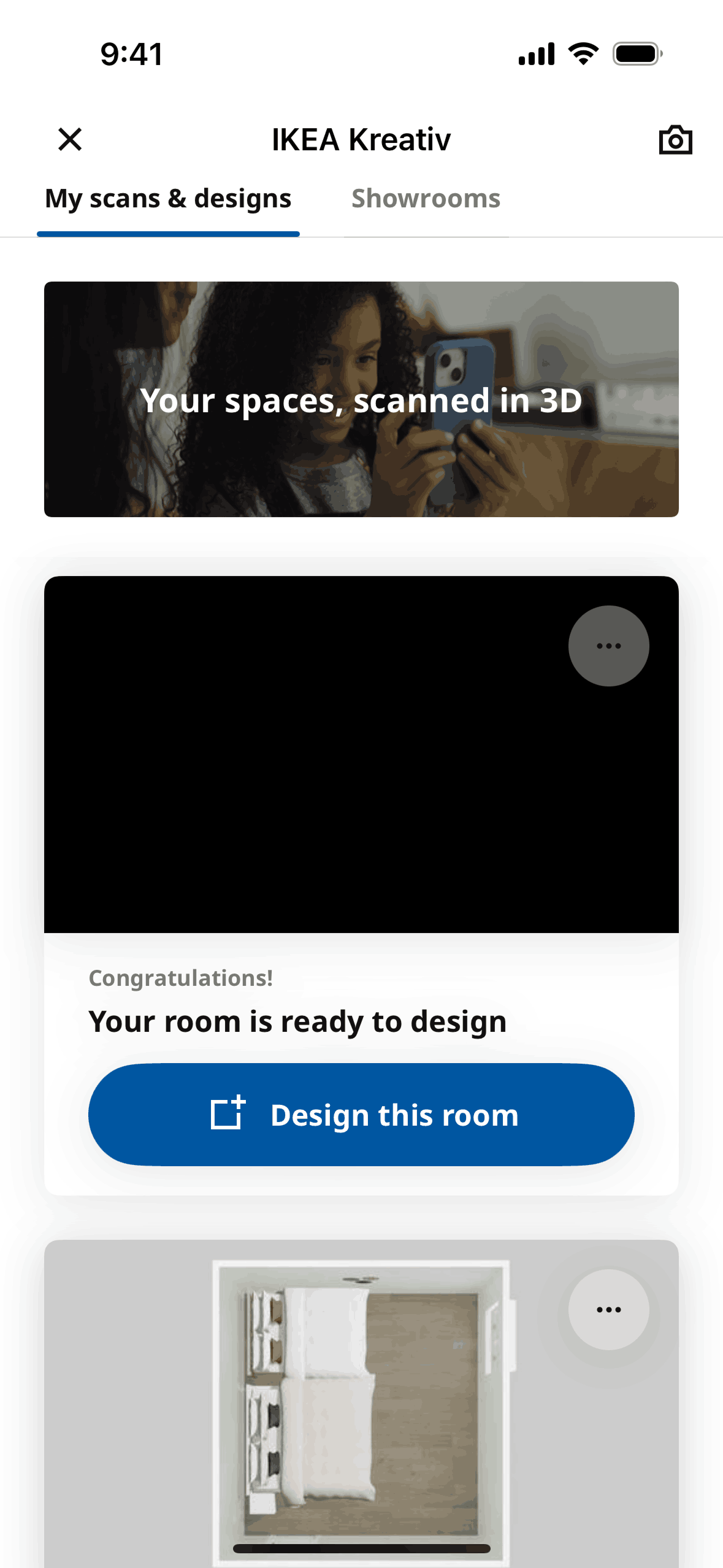Open more options on the black scan card

click(608, 646)
